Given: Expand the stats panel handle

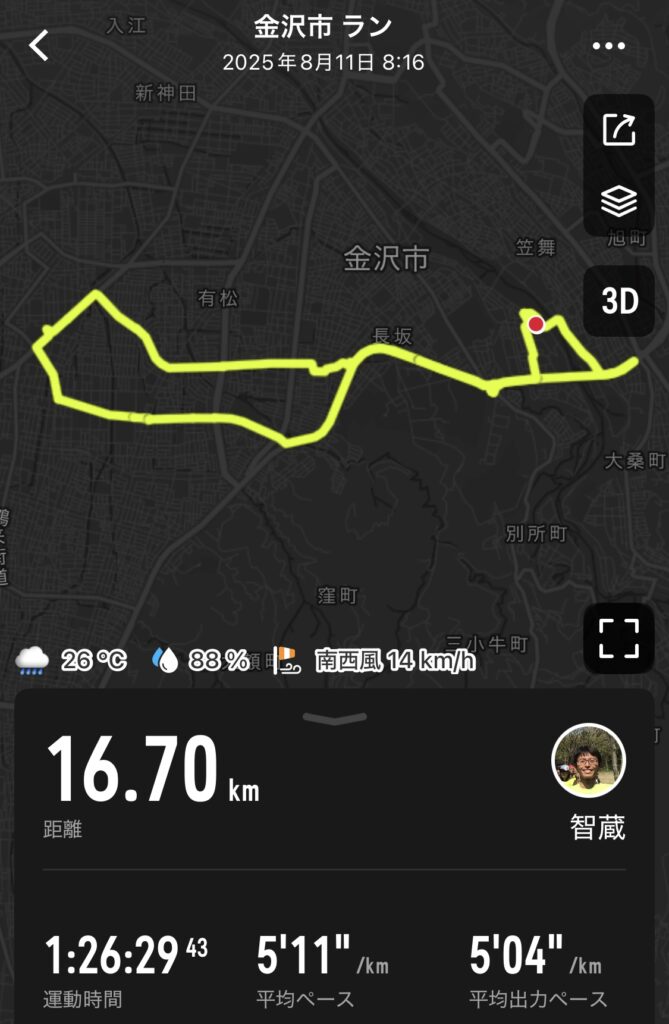Looking at the screenshot, I should click(x=334, y=718).
